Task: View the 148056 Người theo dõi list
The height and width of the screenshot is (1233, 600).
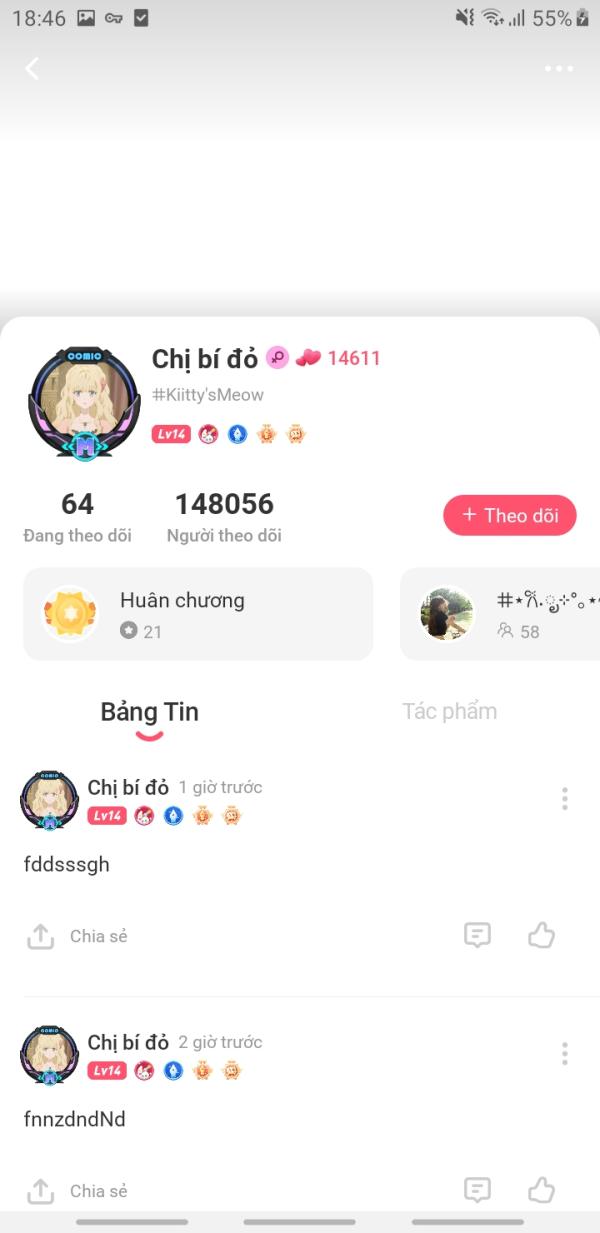Action: click(224, 517)
